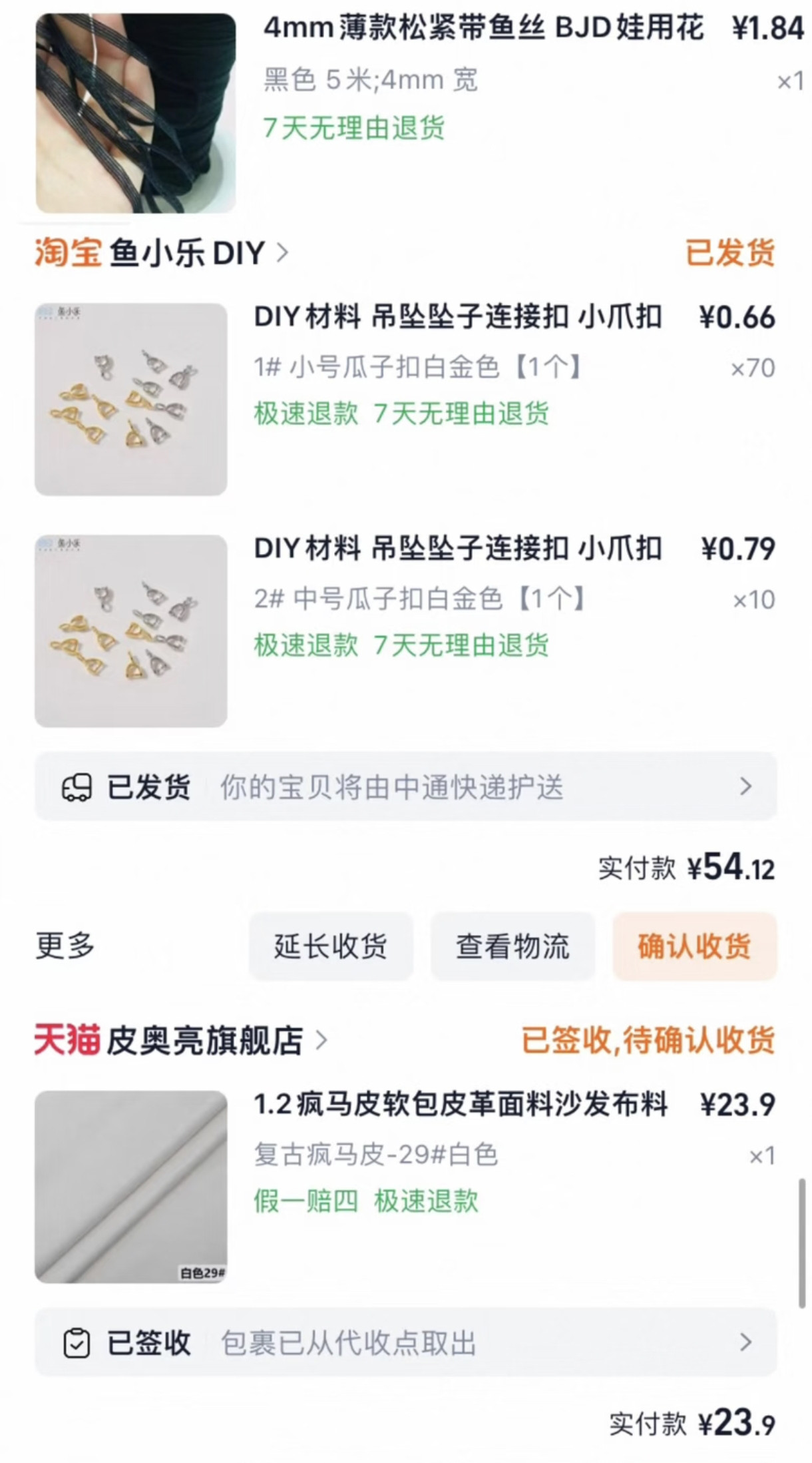This screenshot has height=1463, width=812.
Task: Tap 确认收货 to confirm receipt
Action: (x=694, y=946)
